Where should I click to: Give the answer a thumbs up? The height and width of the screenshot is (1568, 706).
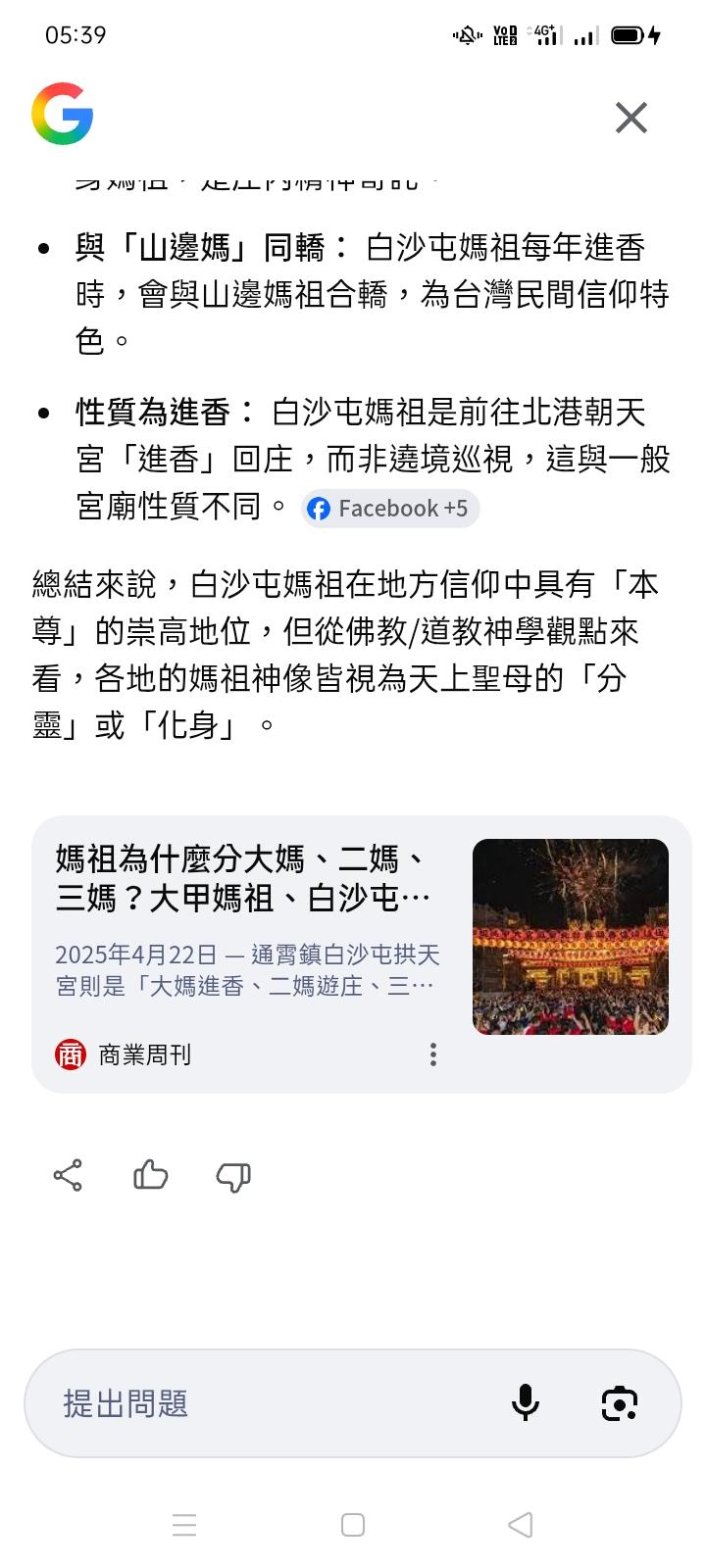point(150,1175)
